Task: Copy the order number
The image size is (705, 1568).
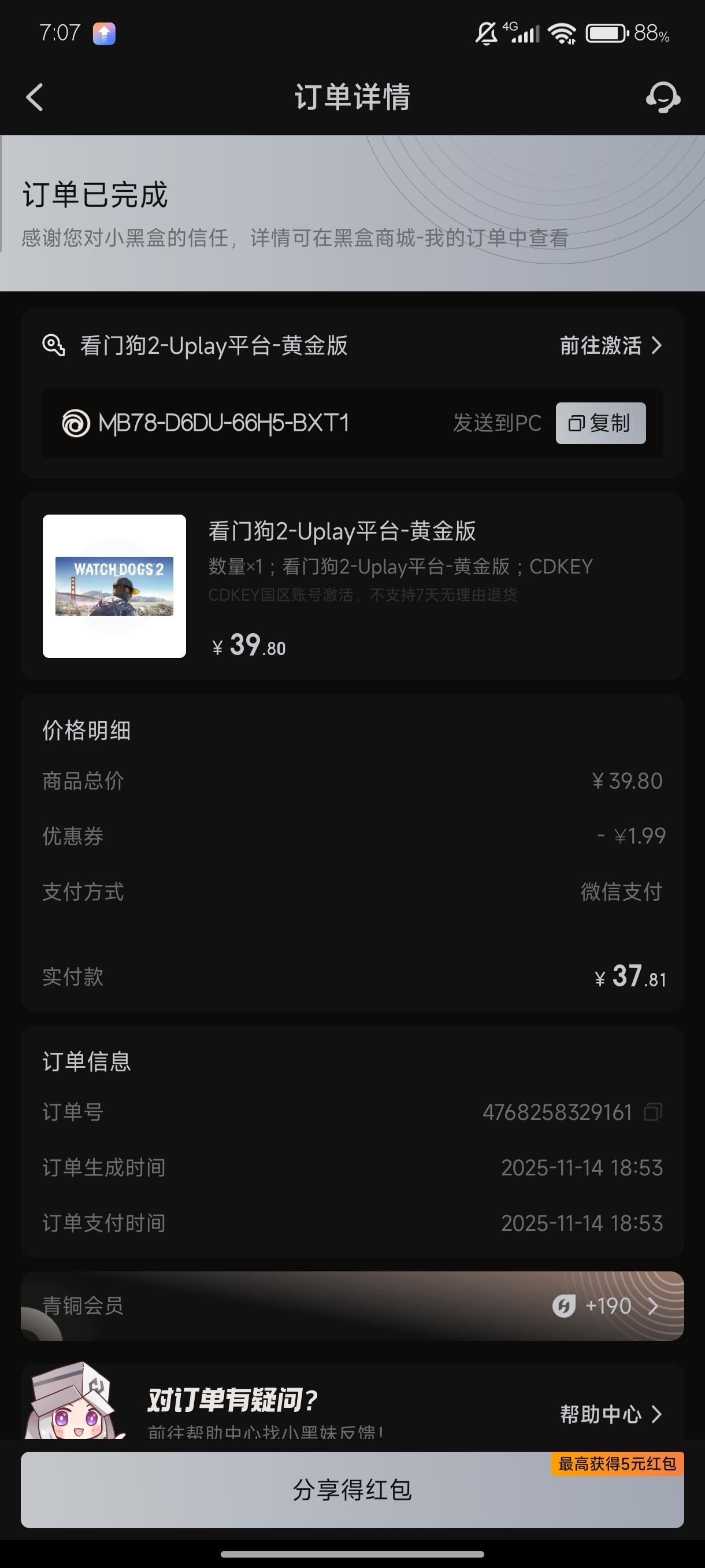Action: [652, 1112]
